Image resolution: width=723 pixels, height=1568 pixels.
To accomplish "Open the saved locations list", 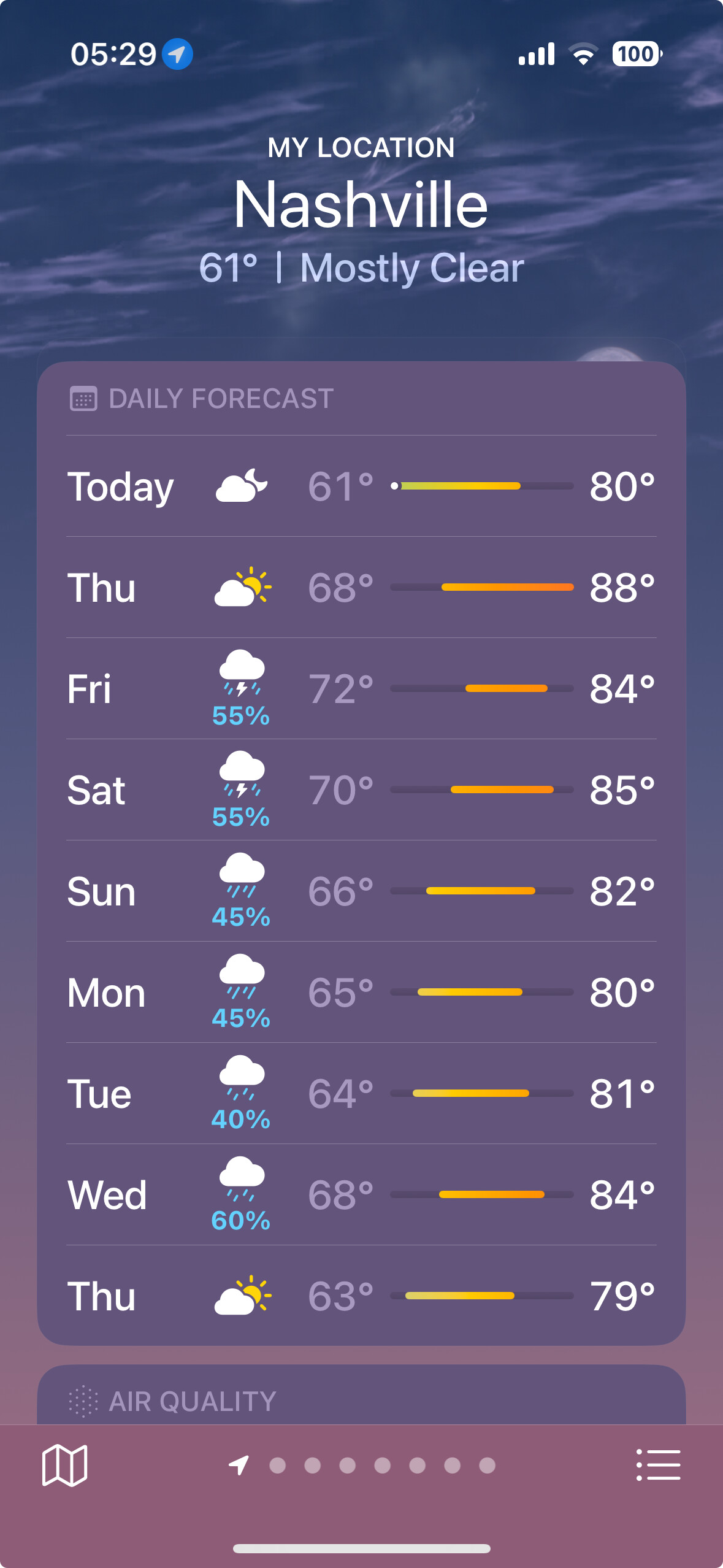I will pos(658,1466).
